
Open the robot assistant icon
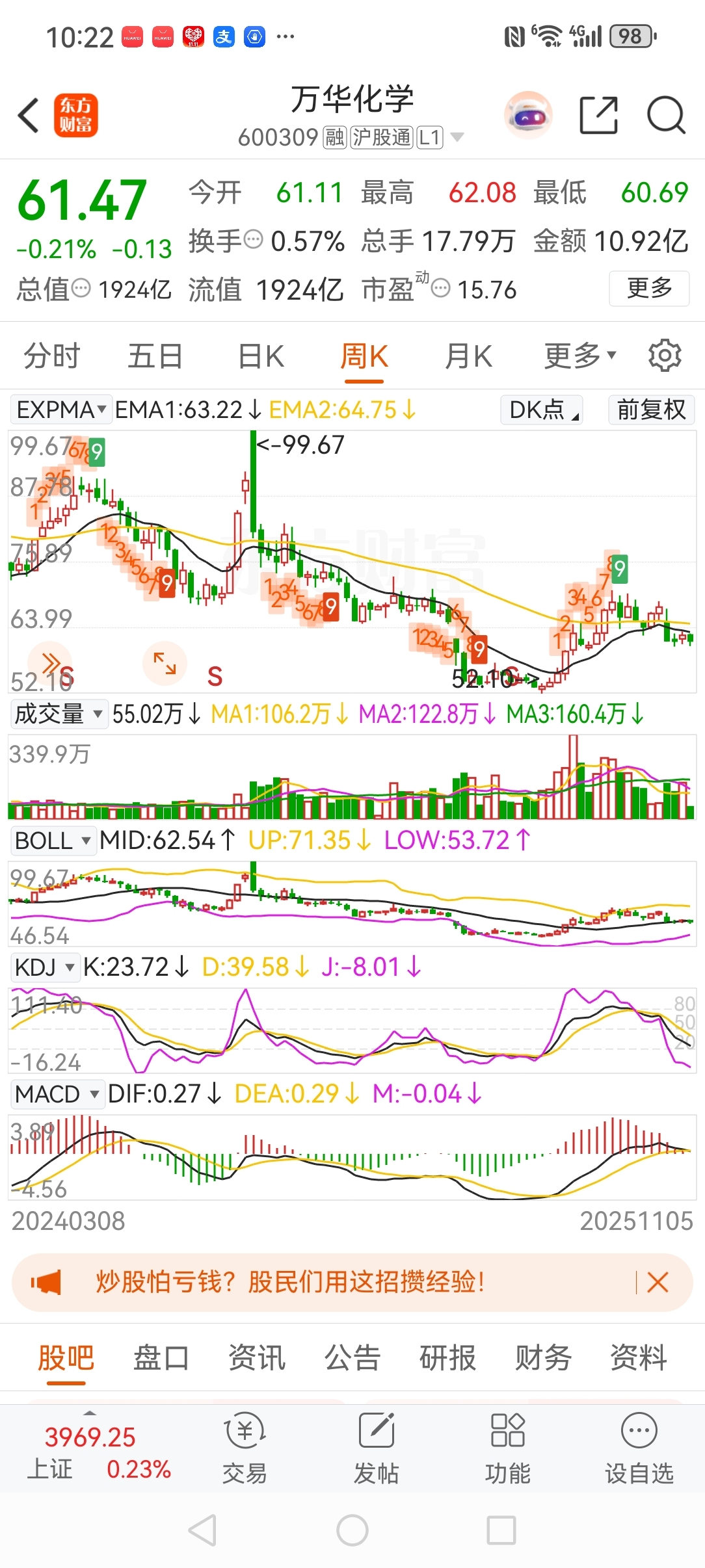click(x=528, y=116)
